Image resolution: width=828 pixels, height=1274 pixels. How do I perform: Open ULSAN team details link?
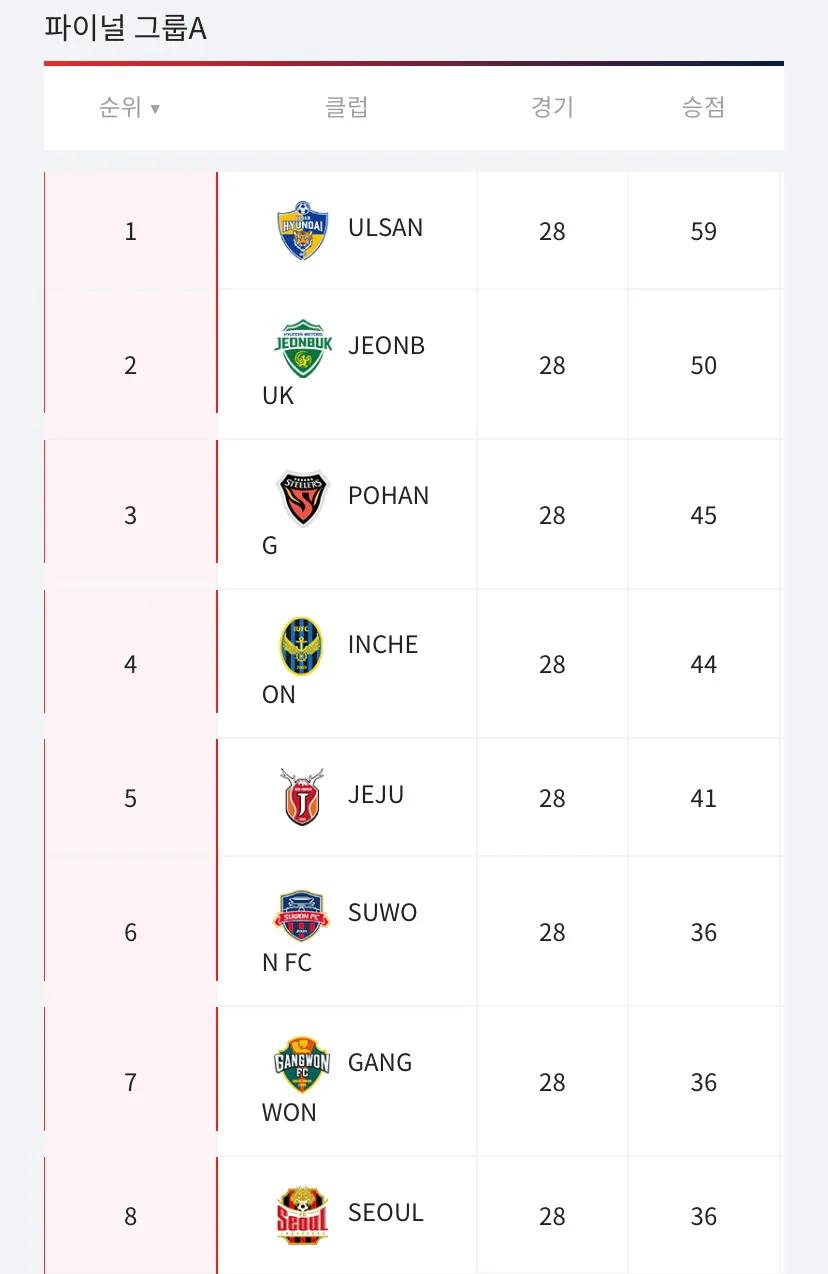385,227
